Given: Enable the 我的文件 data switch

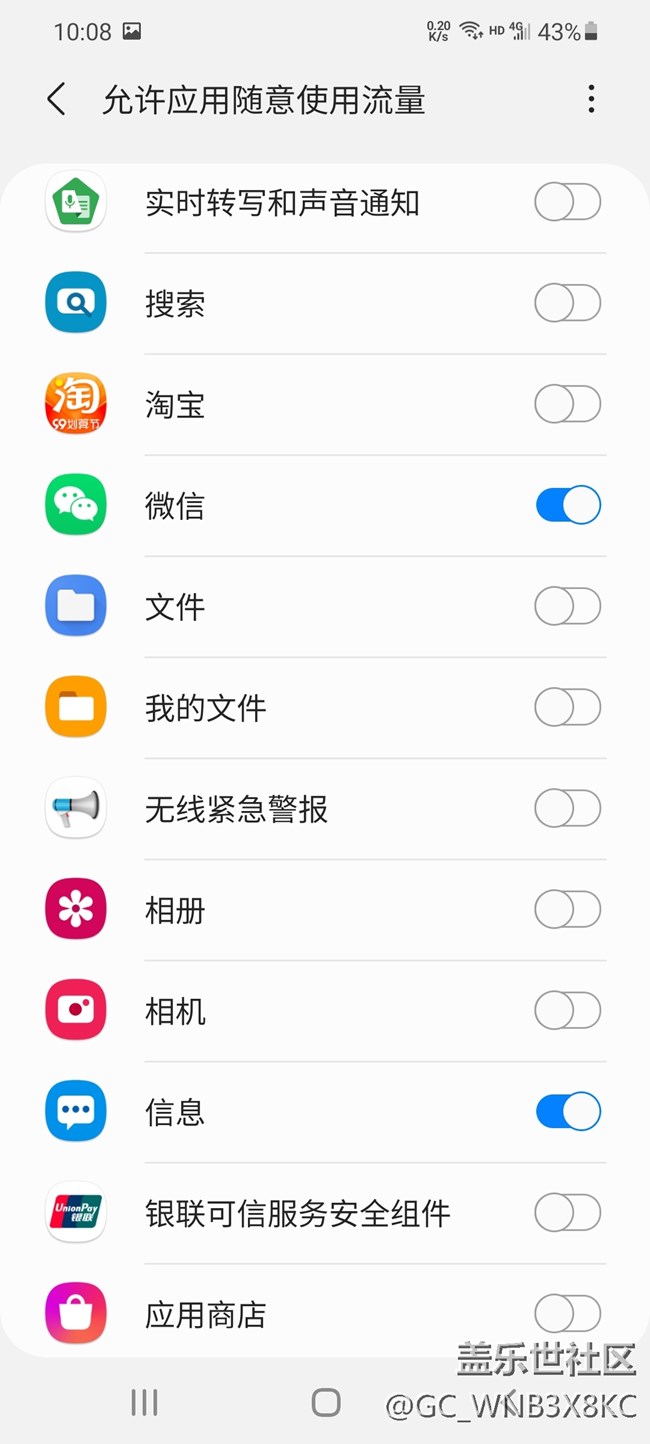Looking at the screenshot, I should 568,708.
